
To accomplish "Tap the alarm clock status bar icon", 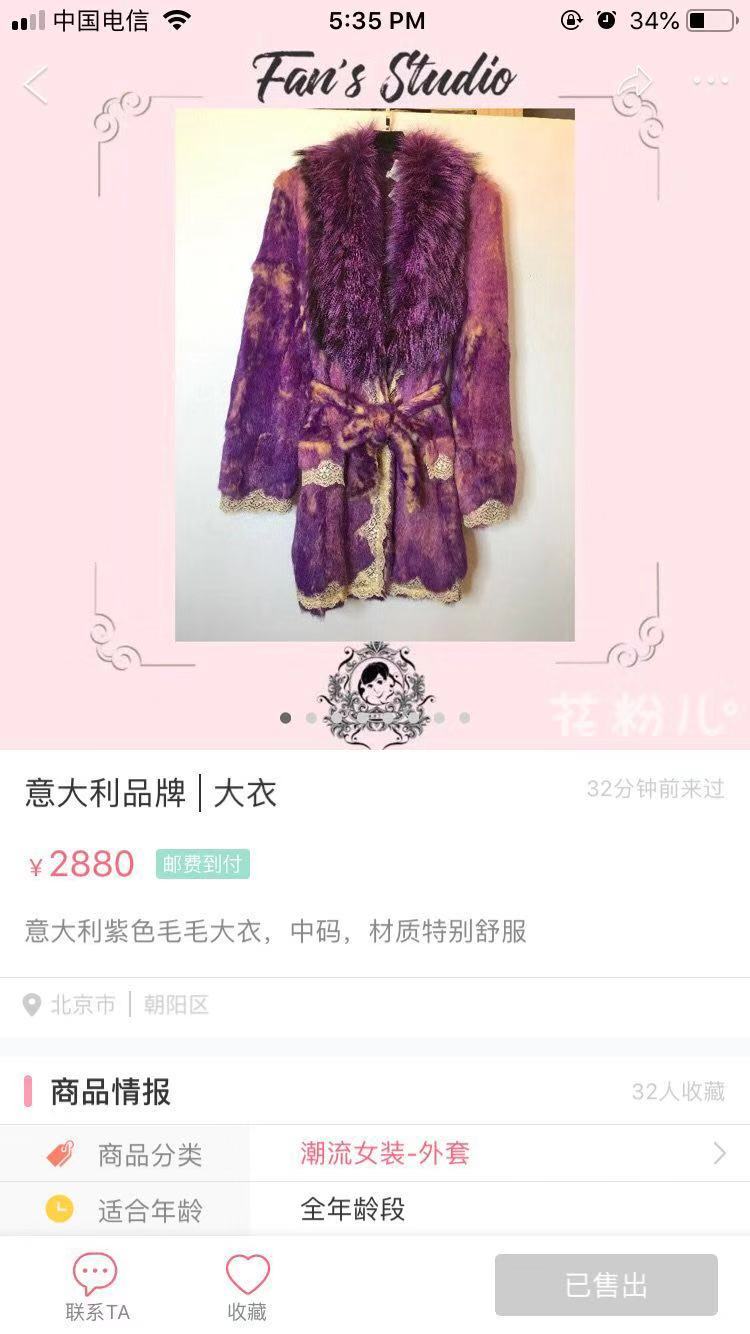I will click(x=604, y=19).
